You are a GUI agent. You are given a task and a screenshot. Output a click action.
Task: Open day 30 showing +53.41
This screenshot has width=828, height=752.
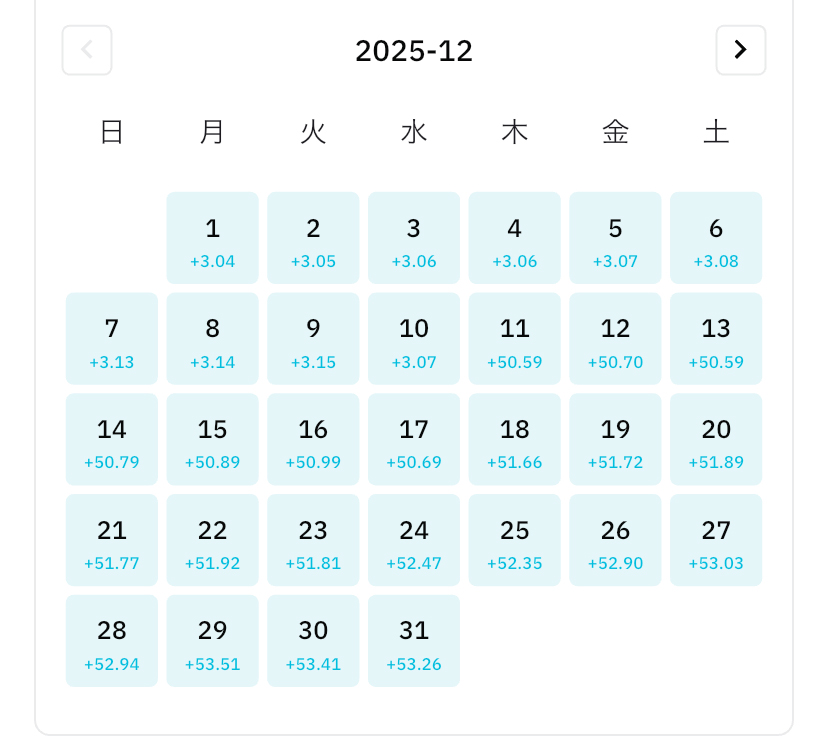[313, 641]
